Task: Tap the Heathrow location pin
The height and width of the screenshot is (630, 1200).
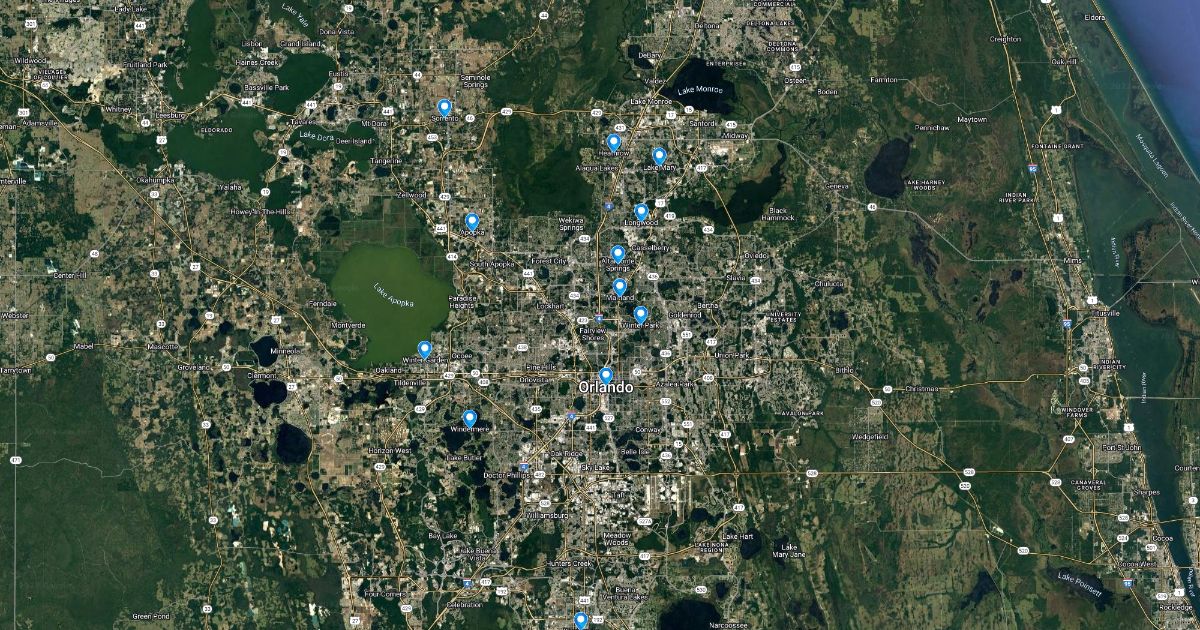Action: (x=614, y=142)
